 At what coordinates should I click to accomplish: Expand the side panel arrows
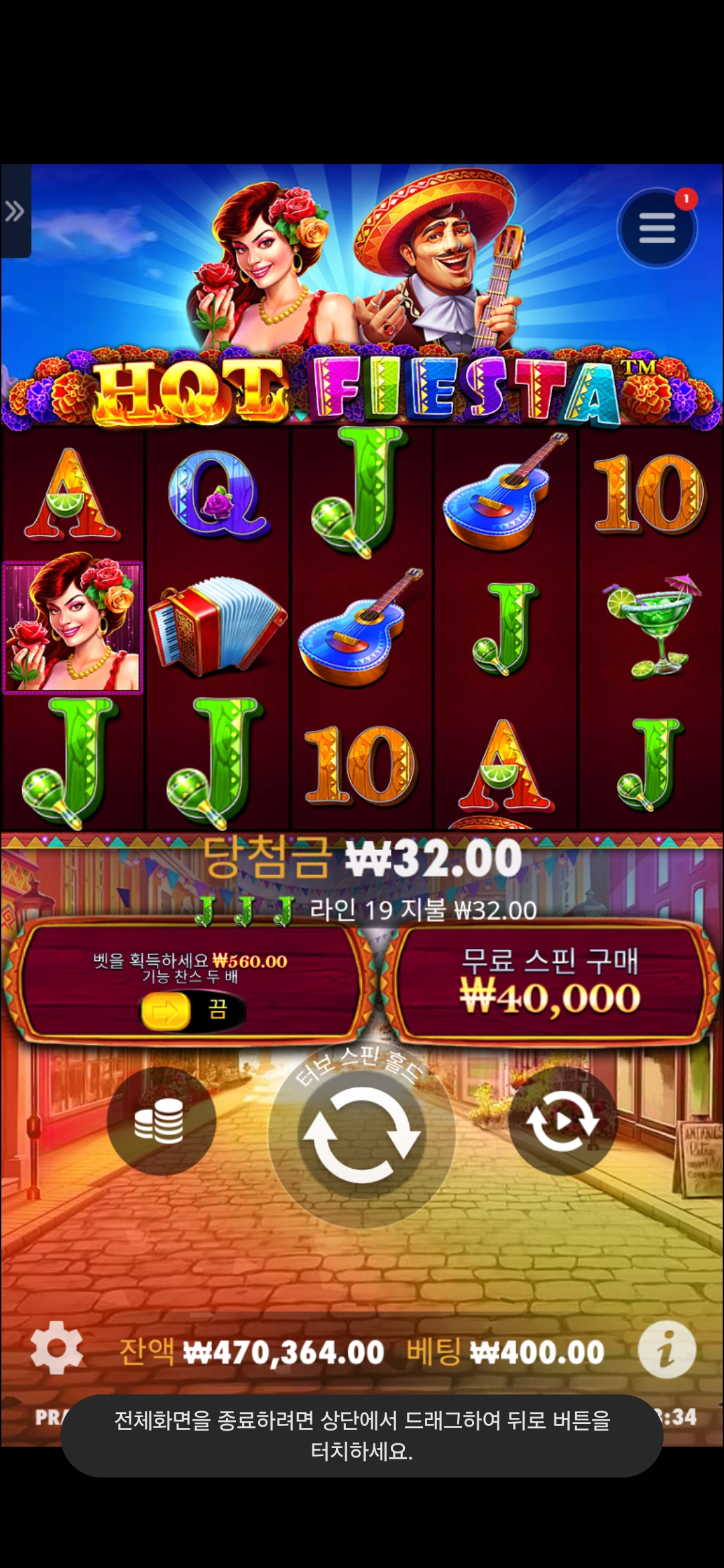click(x=15, y=211)
